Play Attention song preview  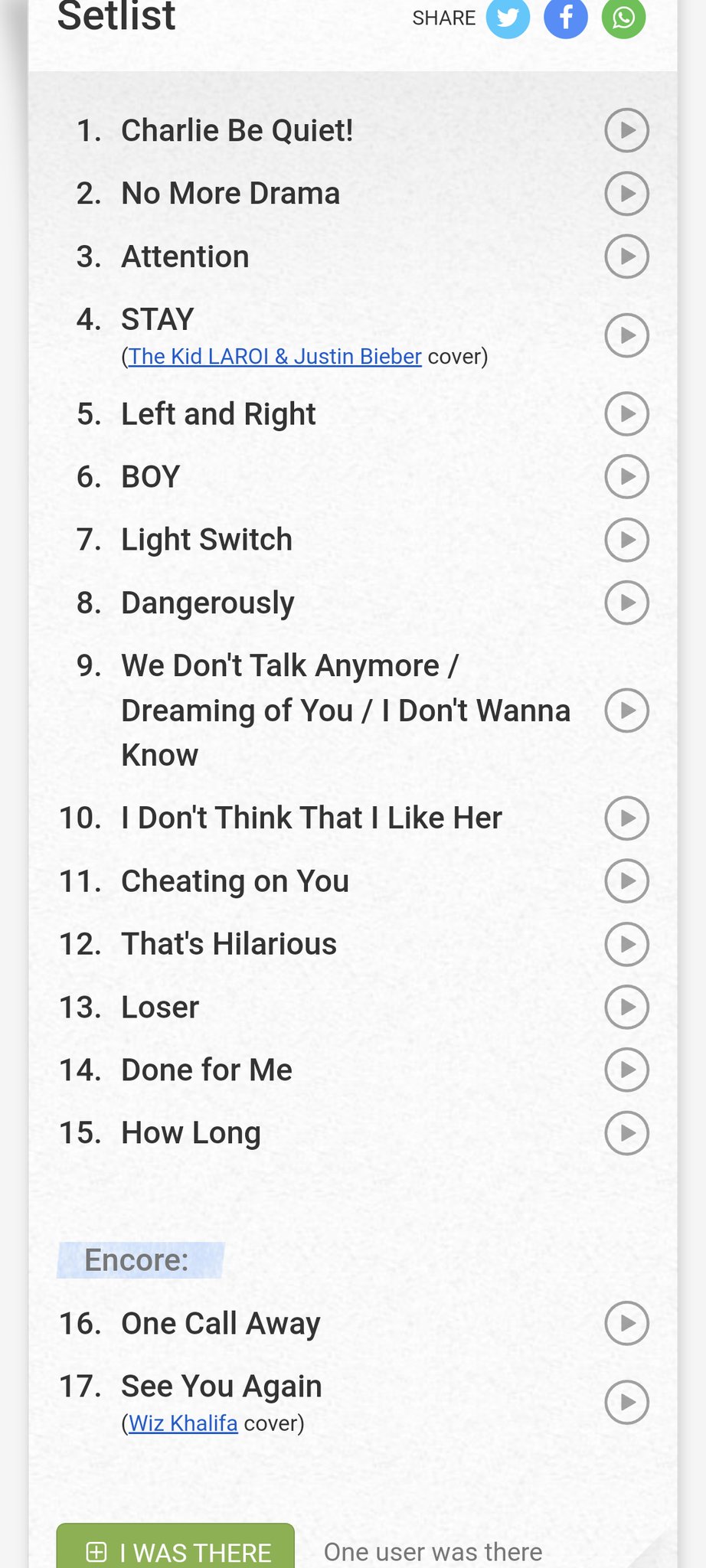click(626, 256)
